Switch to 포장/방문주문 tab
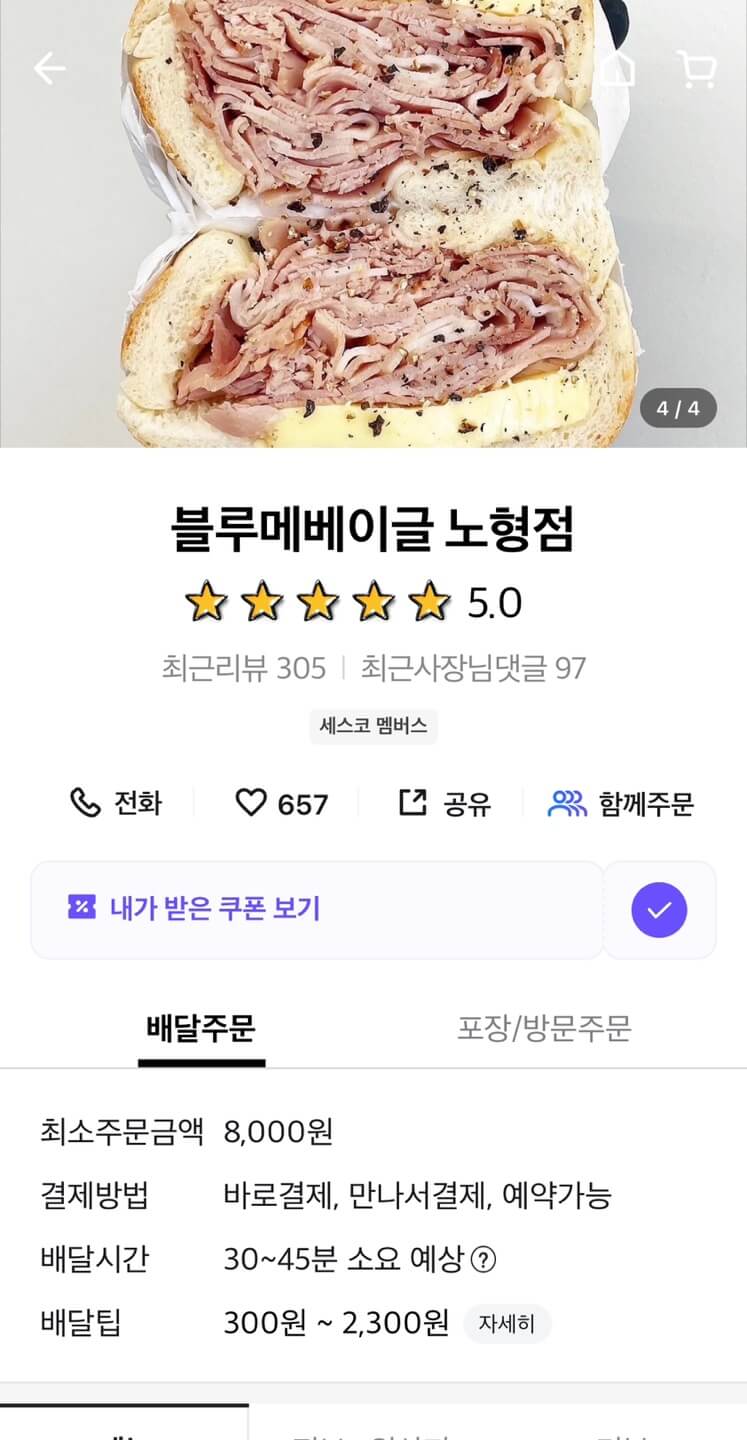Image resolution: width=747 pixels, height=1440 pixels. [544, 1028]
